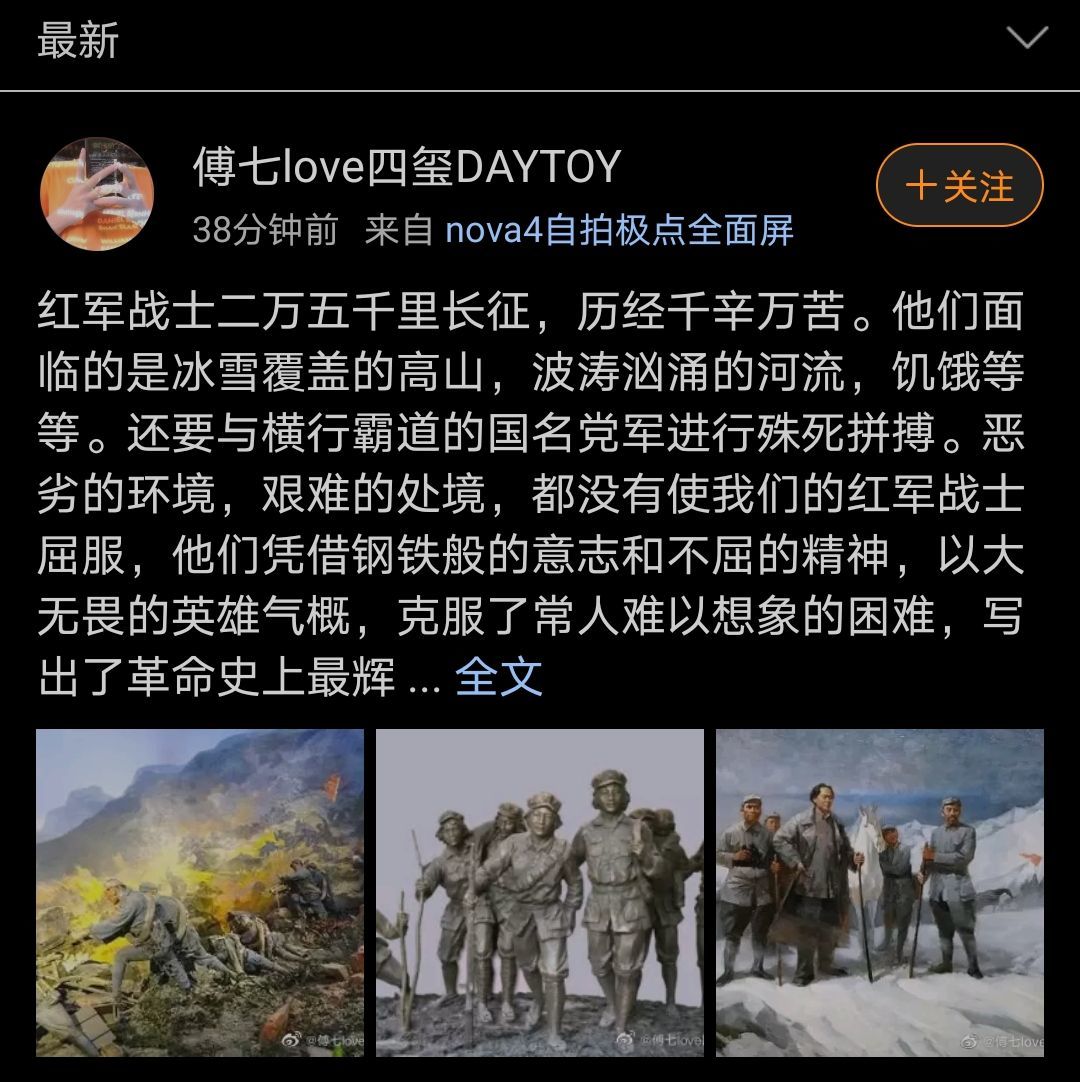The image size is (1080, 1082).
Task: Expand the 最新 sort dropdown chevron
Action: pyautogui.click(x=1026, y=39)
